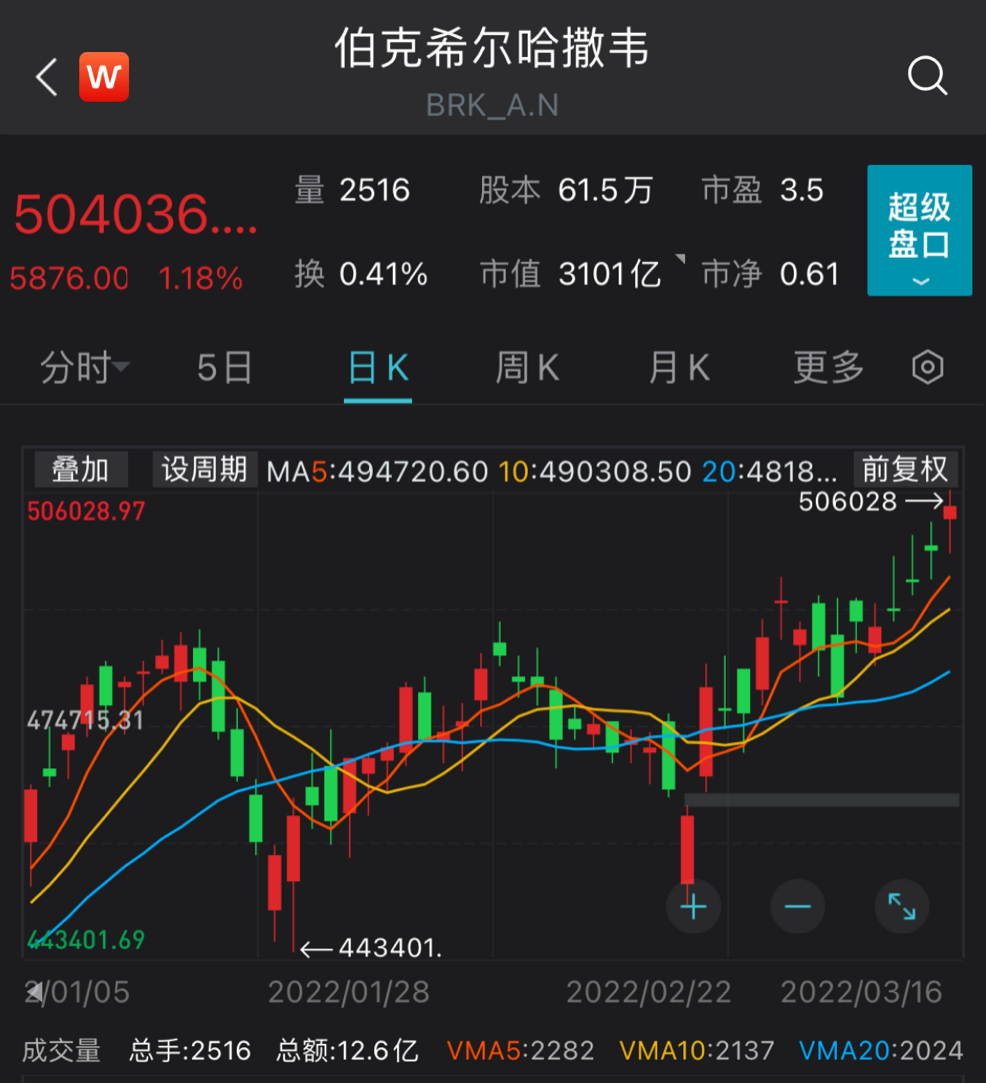
Task: Switch to the 分时 chart tab
Action: click(84, 368)
